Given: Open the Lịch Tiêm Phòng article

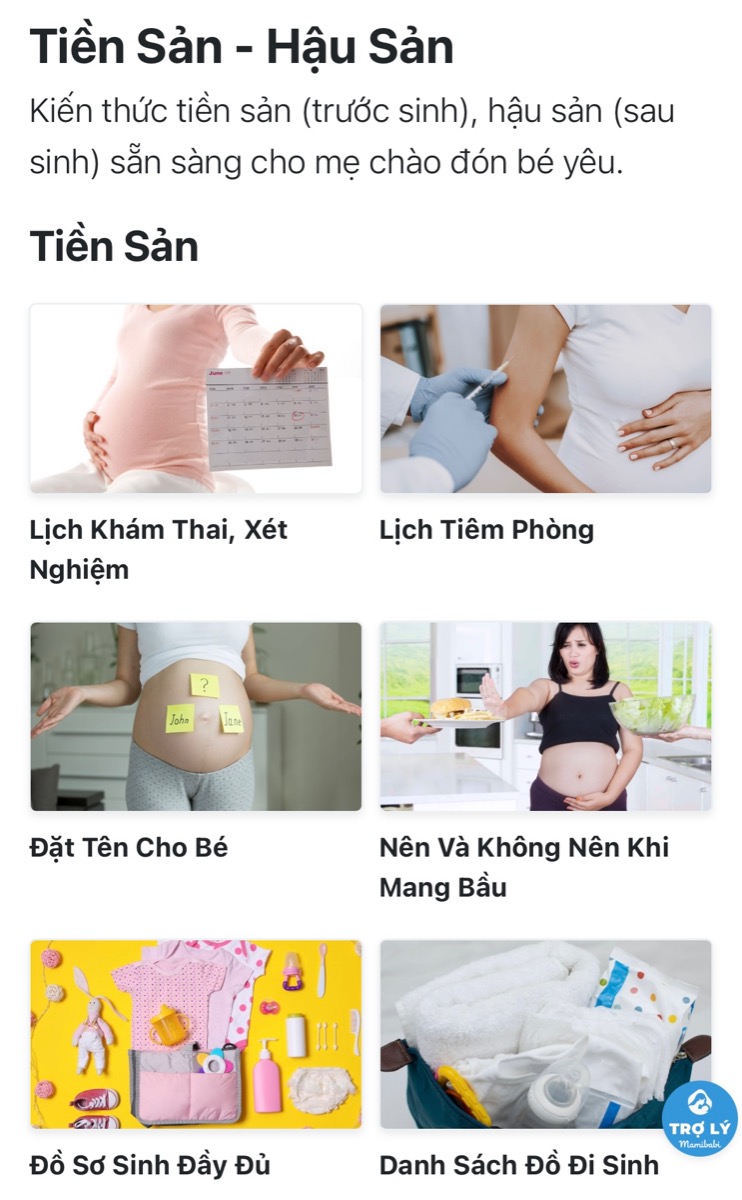Looking at the screenshot, I should click(x=486, y=529).
